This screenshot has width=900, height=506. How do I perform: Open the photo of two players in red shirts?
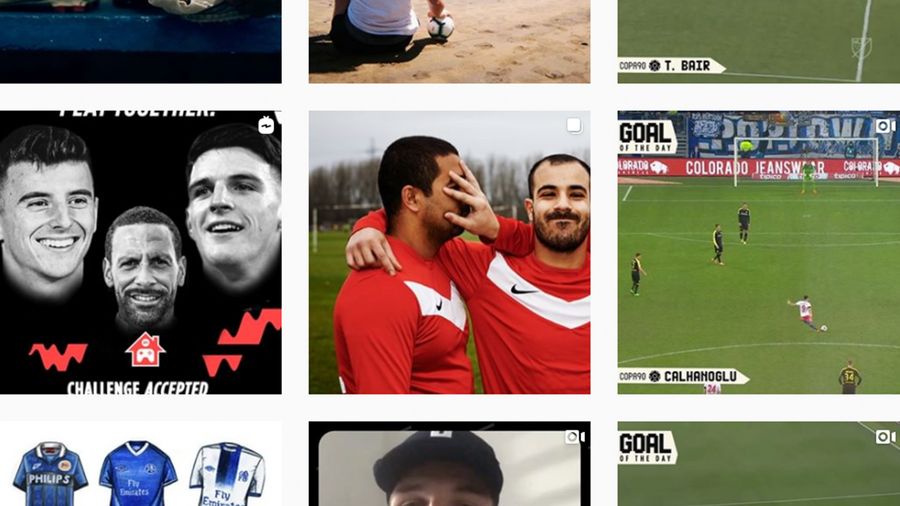pyautogui.click(x=449, y=252)
